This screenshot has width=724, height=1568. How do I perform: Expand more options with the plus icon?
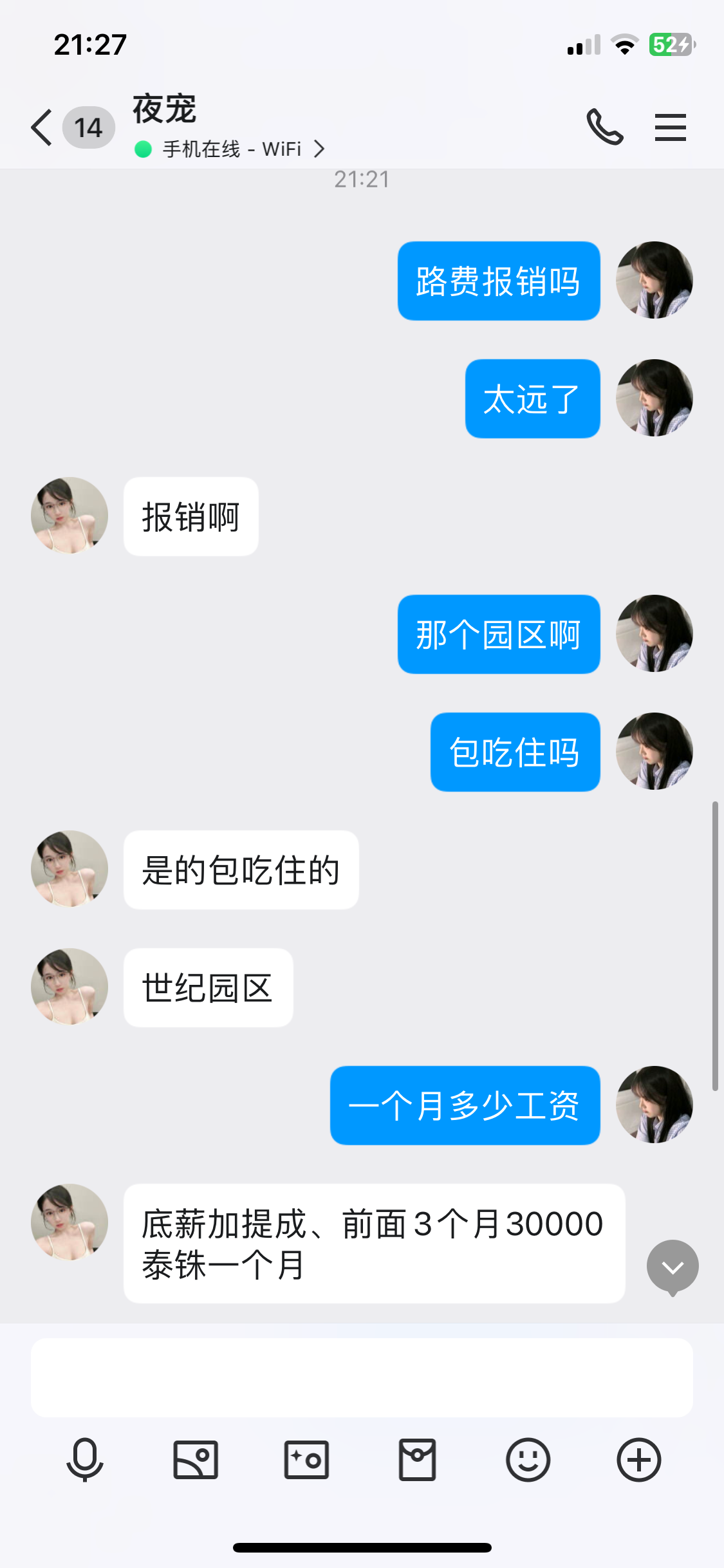coord(638,1460)
